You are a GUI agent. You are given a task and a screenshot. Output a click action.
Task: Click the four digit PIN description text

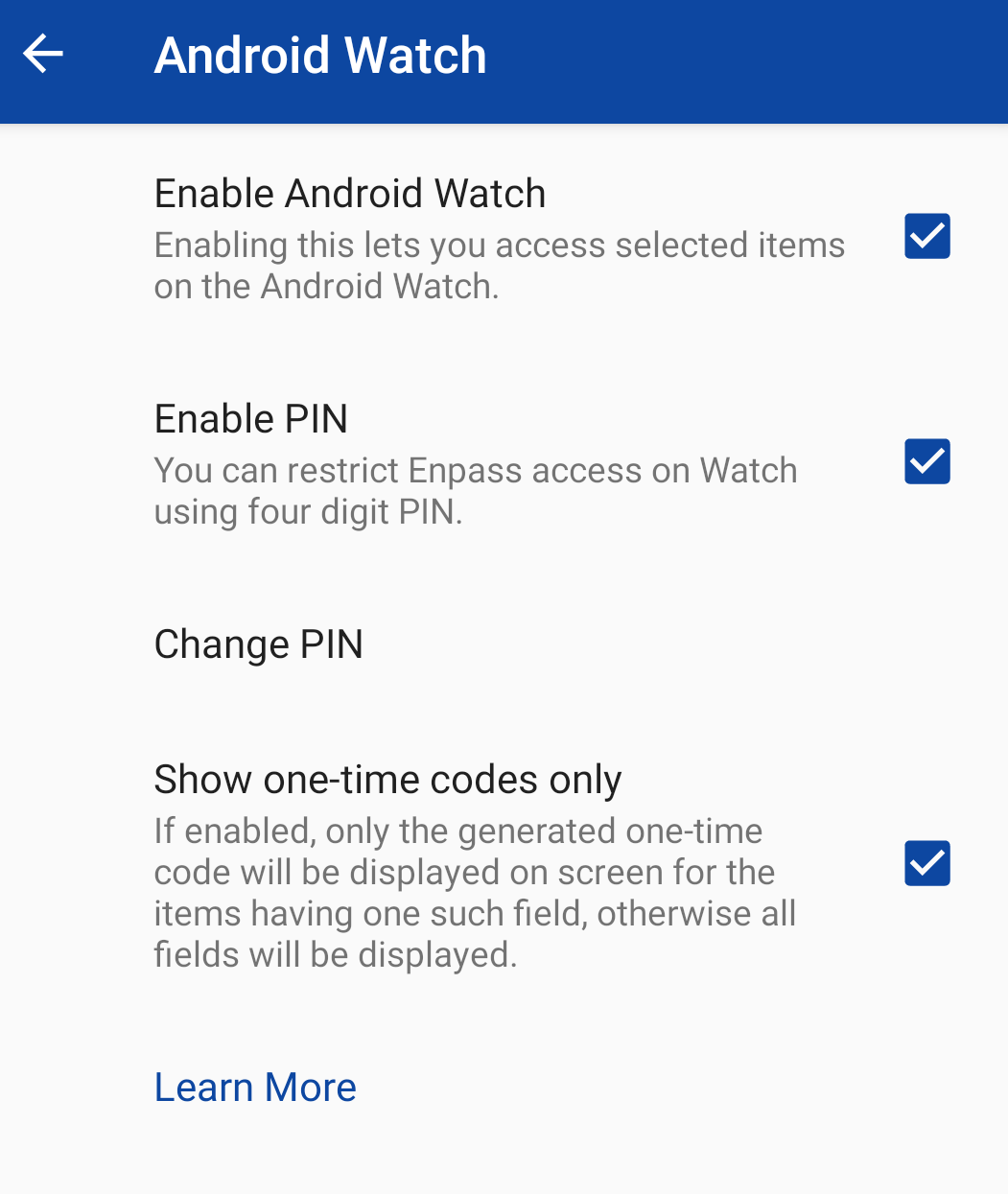[475, 490]
